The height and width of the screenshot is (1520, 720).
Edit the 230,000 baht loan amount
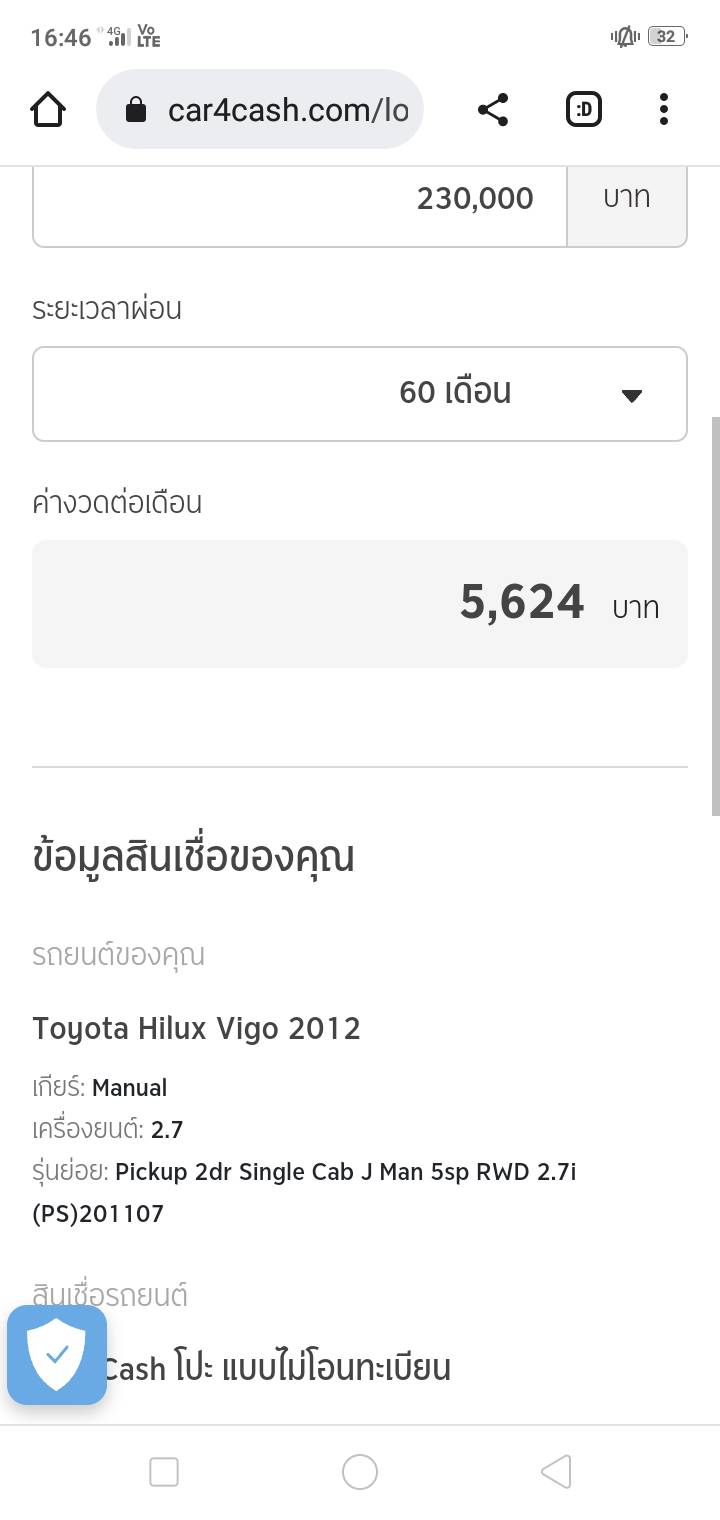[300, 200]
